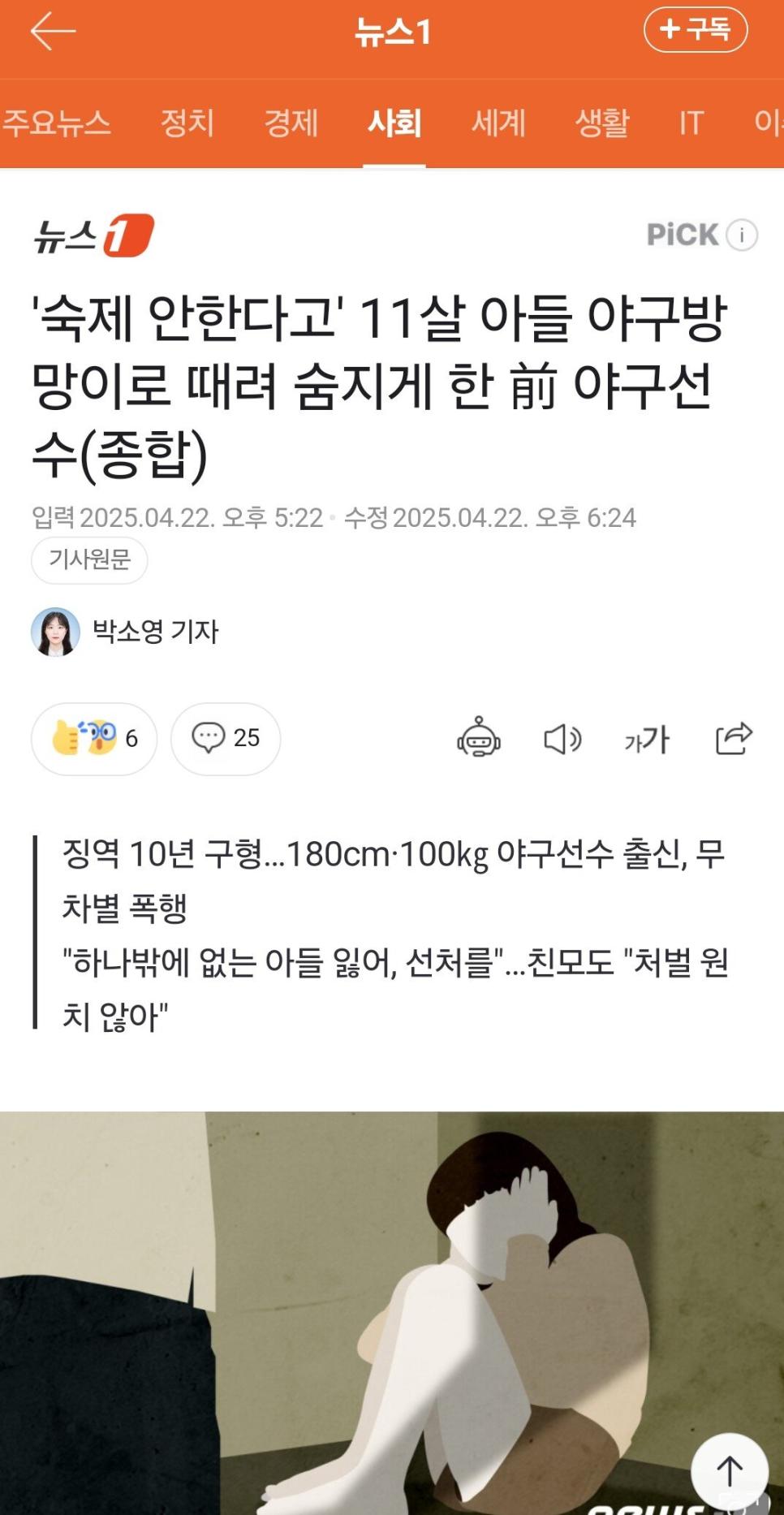Switch to the 생활 tab

(x=601, y=123)
